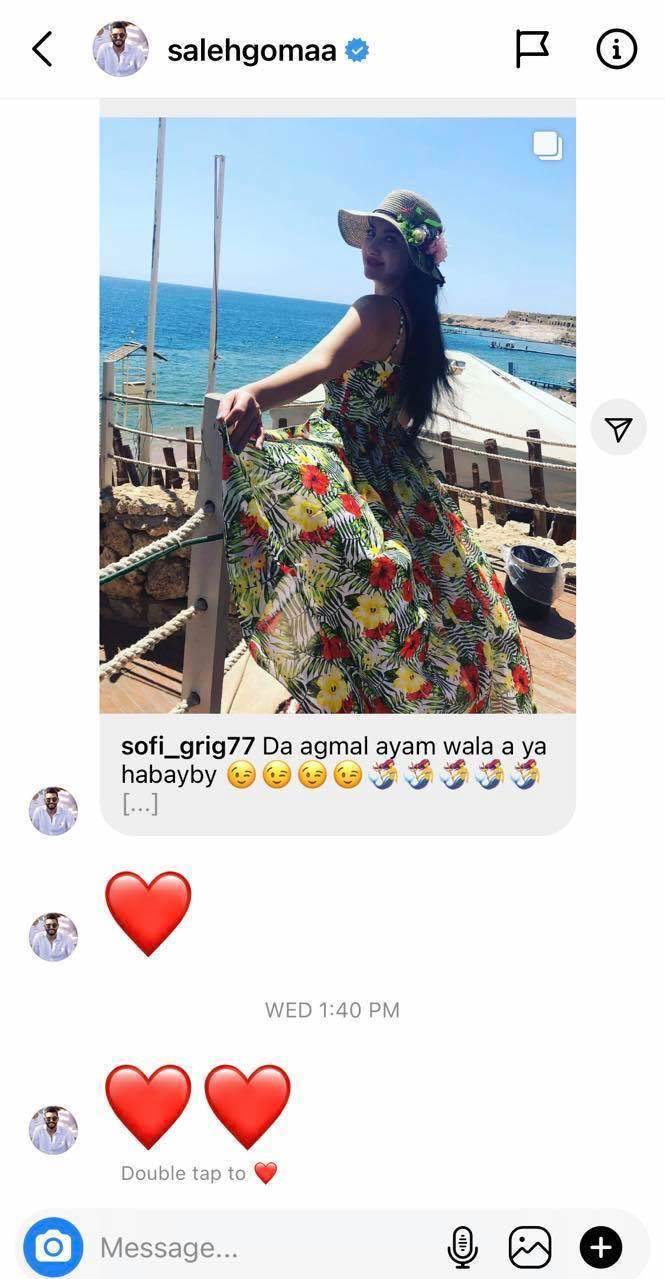Forward the shared post with paper plane

619,429
